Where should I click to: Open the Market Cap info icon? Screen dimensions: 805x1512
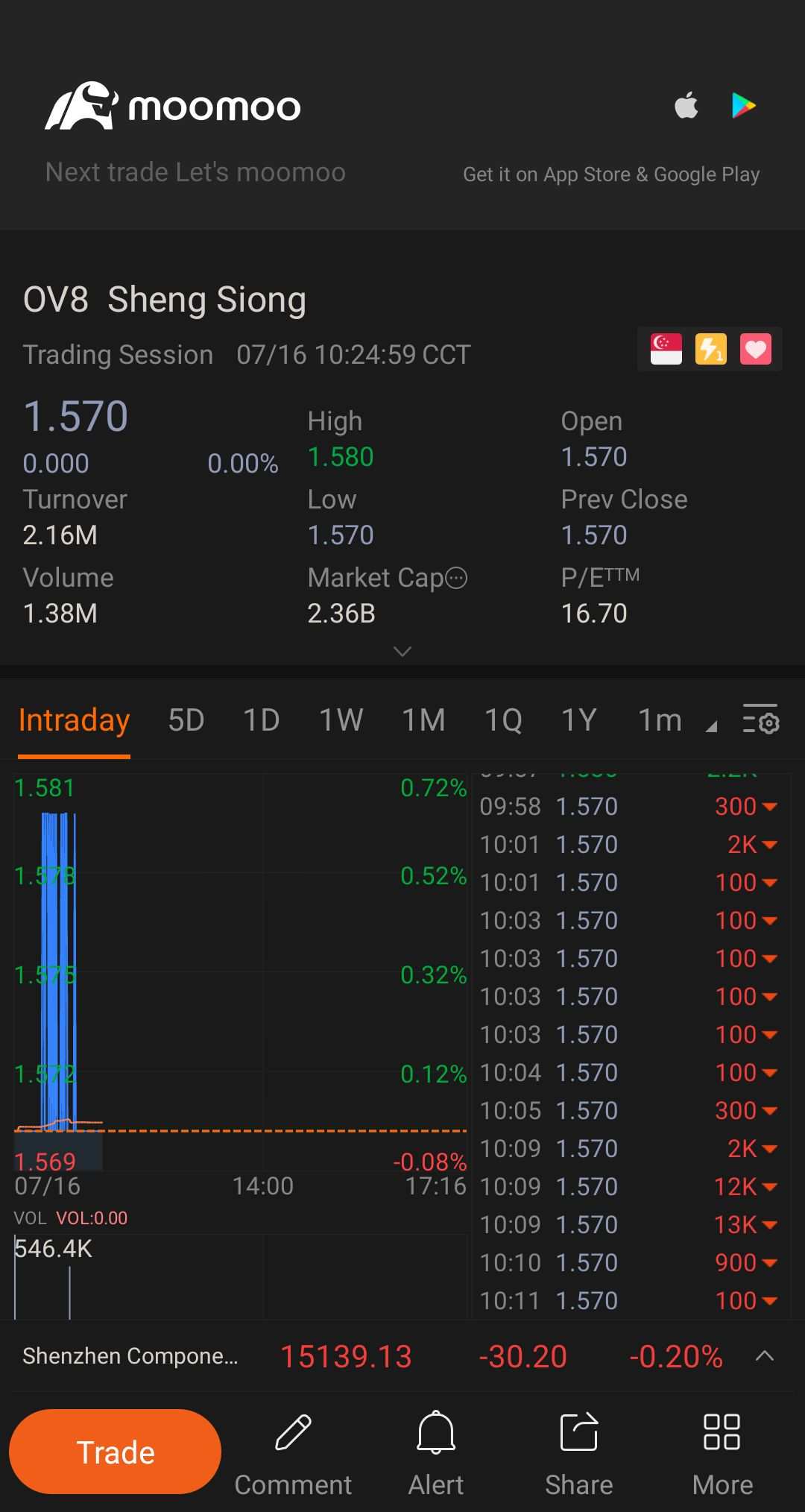[456, 578]
